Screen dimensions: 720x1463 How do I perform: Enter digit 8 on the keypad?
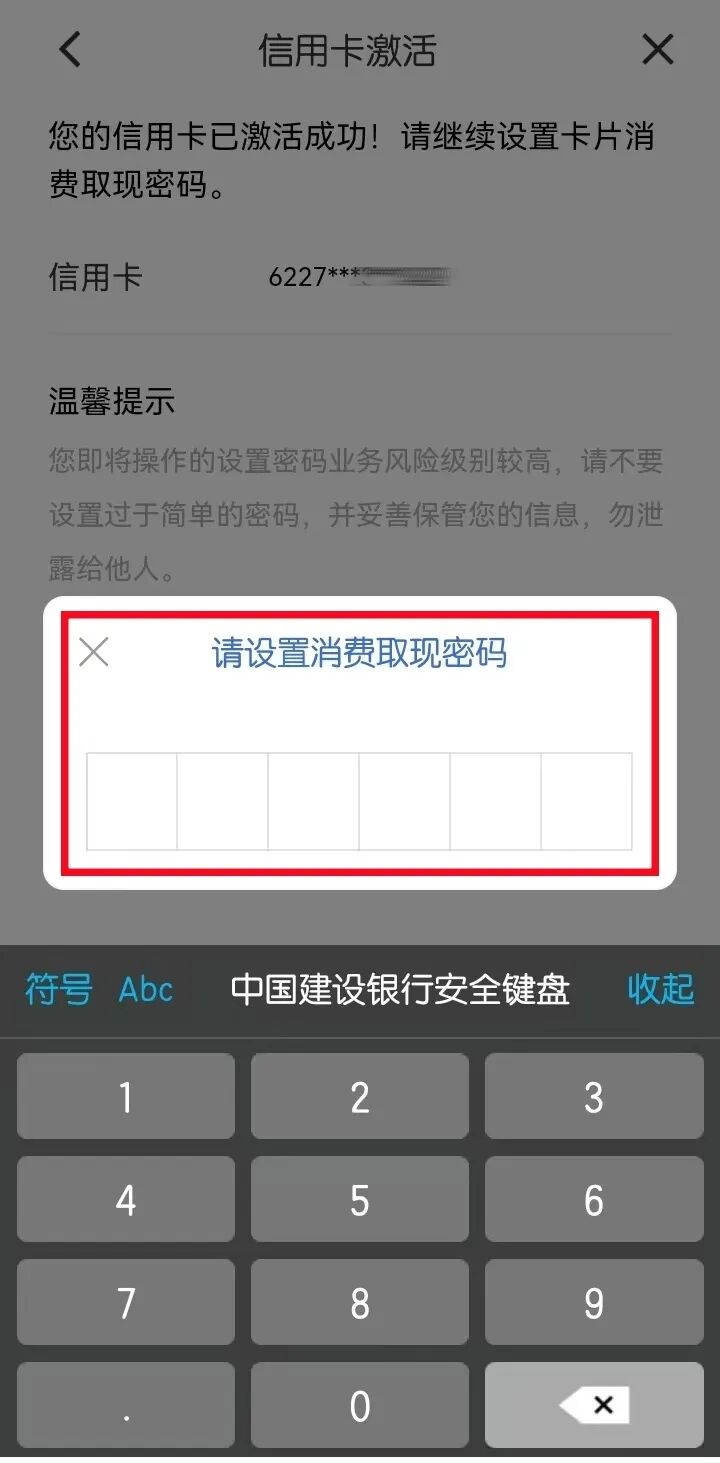360,1302
